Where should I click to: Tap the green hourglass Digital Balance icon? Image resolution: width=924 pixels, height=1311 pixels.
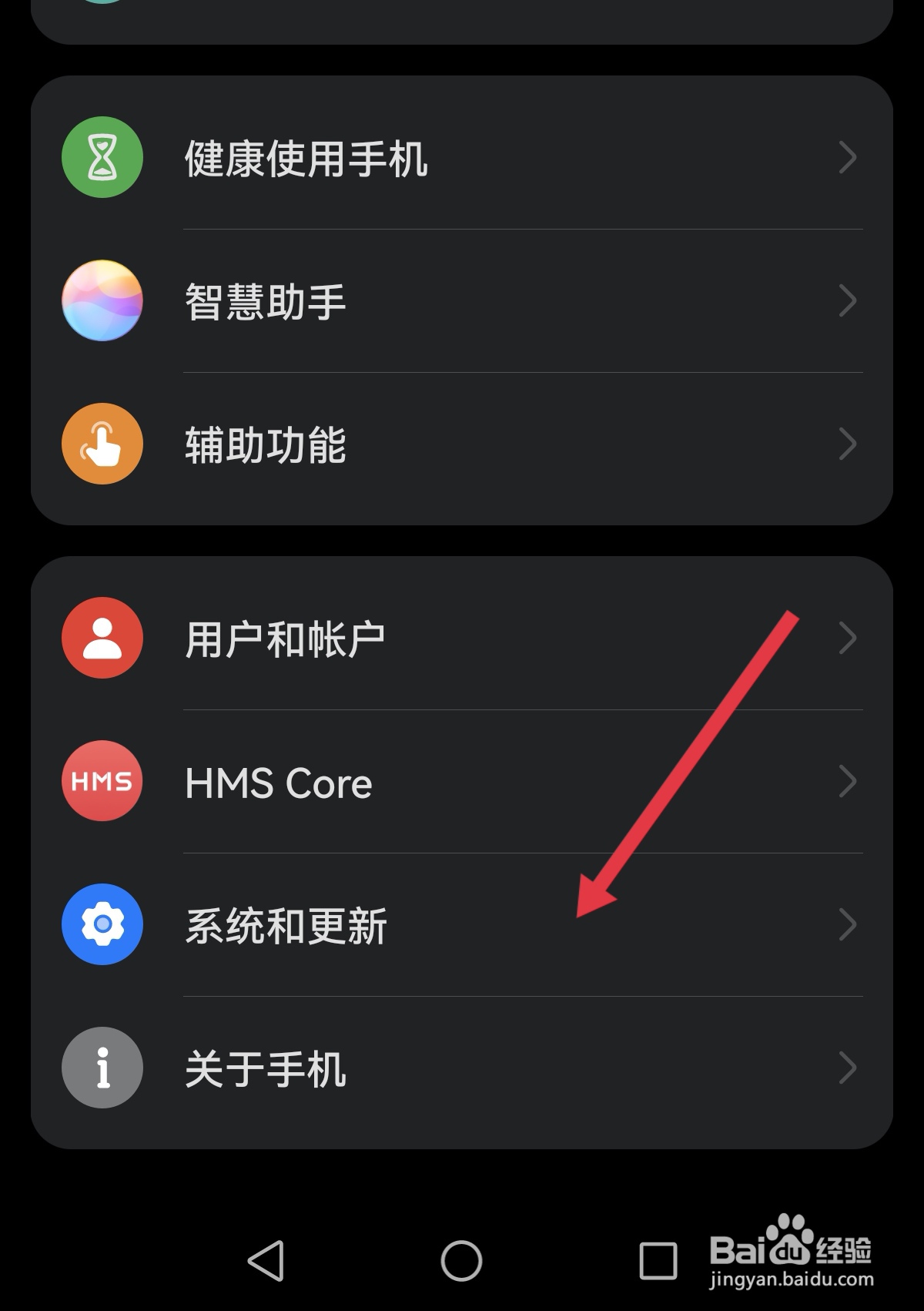pos(101,156)
